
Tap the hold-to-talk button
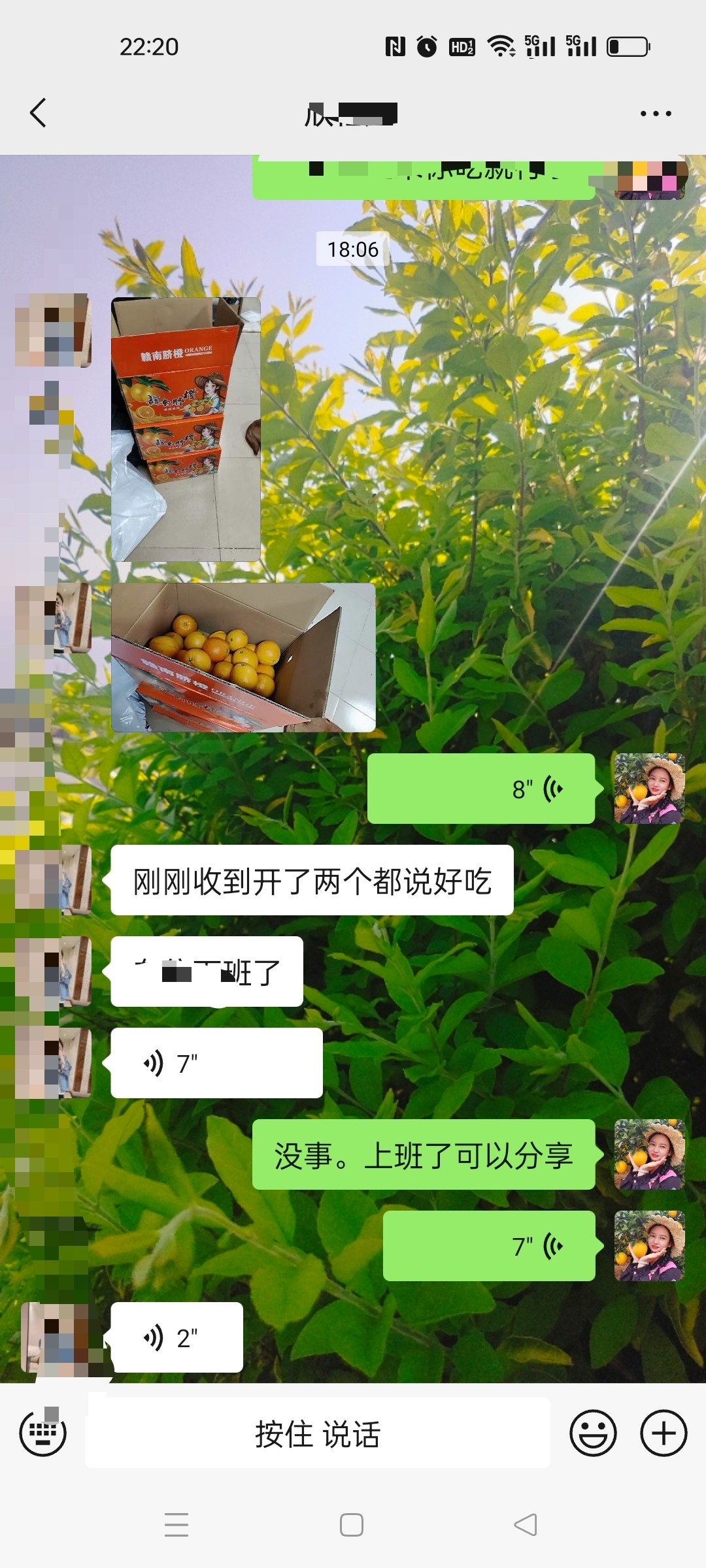pyautogui.click(x=318, y=1433)
